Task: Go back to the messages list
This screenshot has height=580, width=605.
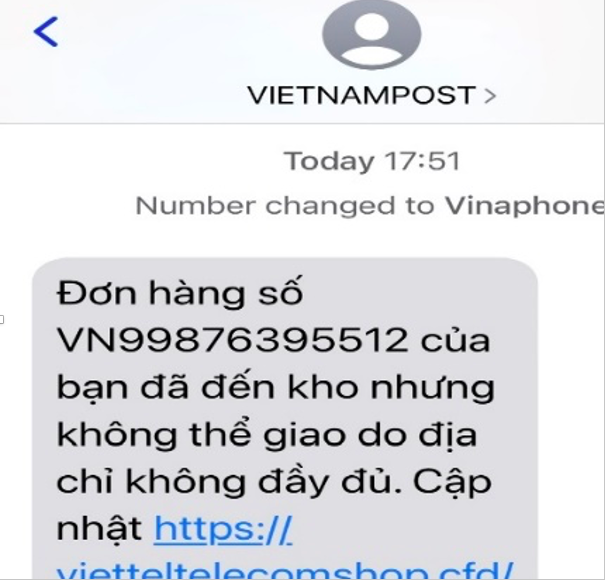Action: pyautogui.click(x=46, y=32)
